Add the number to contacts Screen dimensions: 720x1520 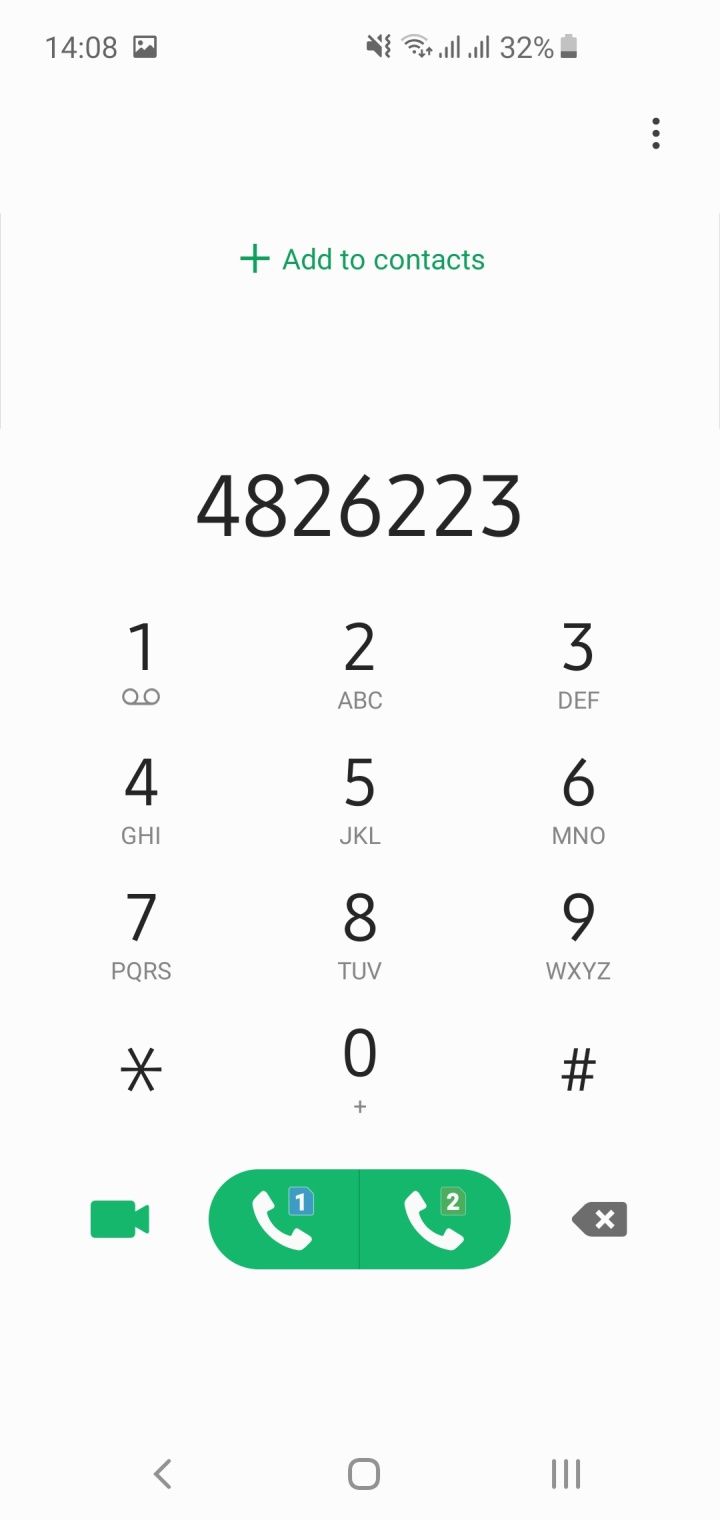click(x=362, y=260)
